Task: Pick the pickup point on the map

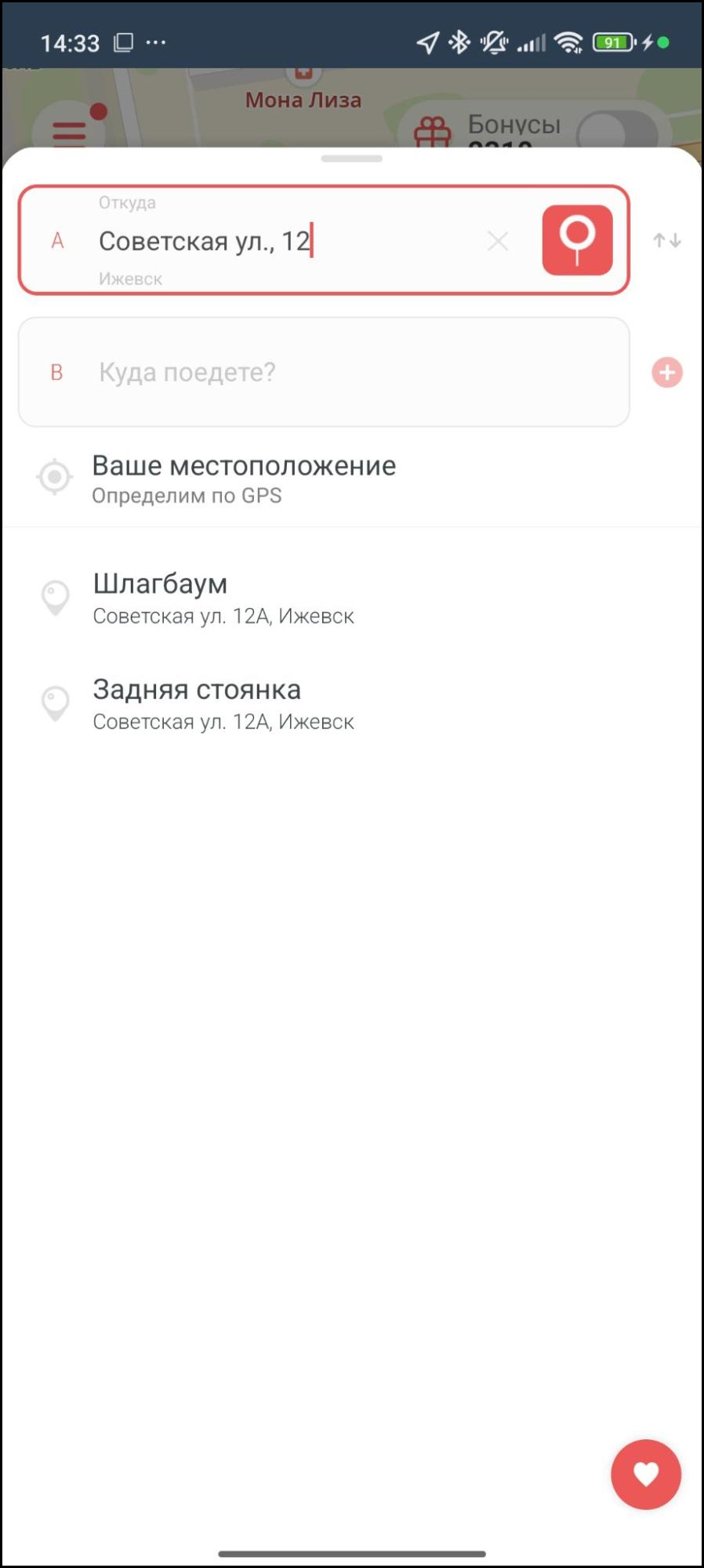Action: pyautogui.click(x=577, y=240)
